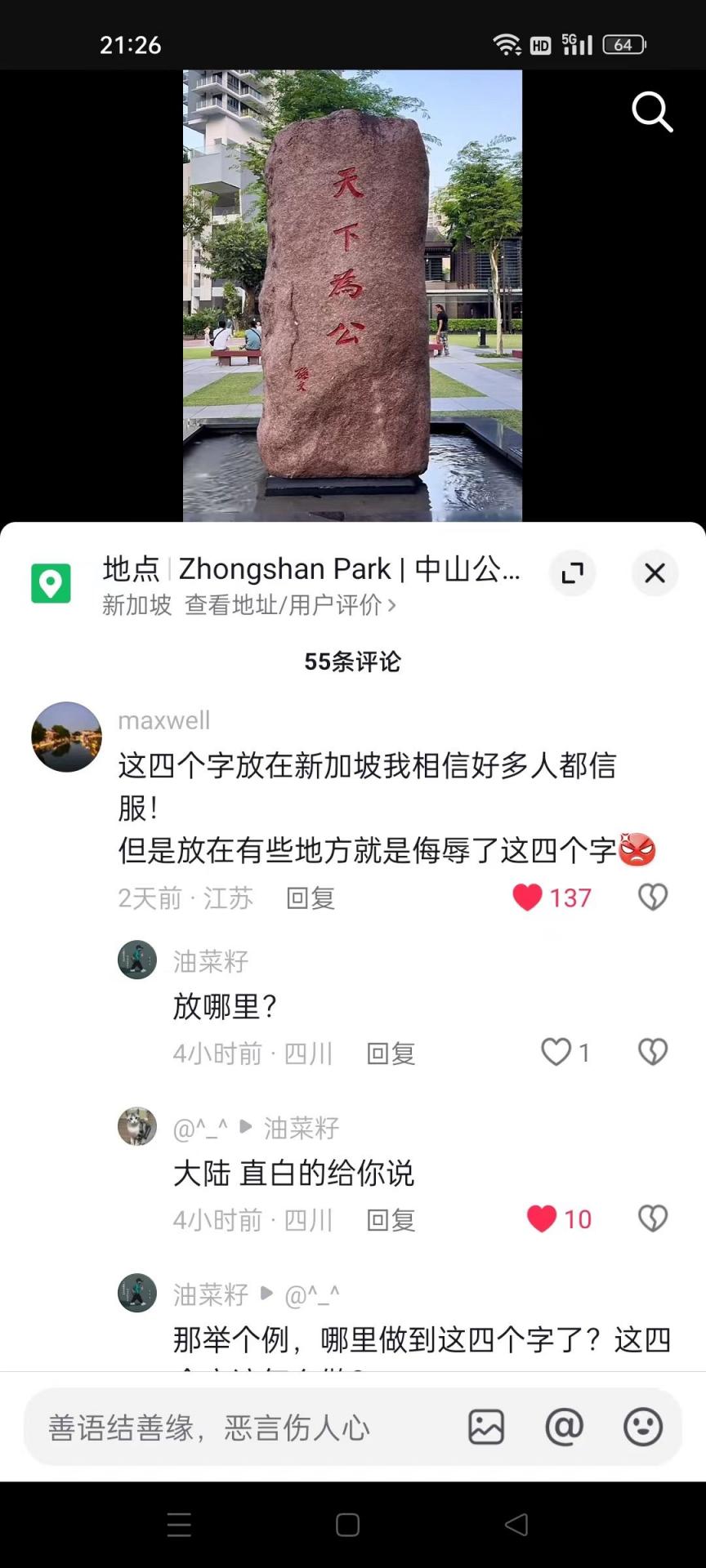Open maxwell's profile avatar

(x=66, y=737)
